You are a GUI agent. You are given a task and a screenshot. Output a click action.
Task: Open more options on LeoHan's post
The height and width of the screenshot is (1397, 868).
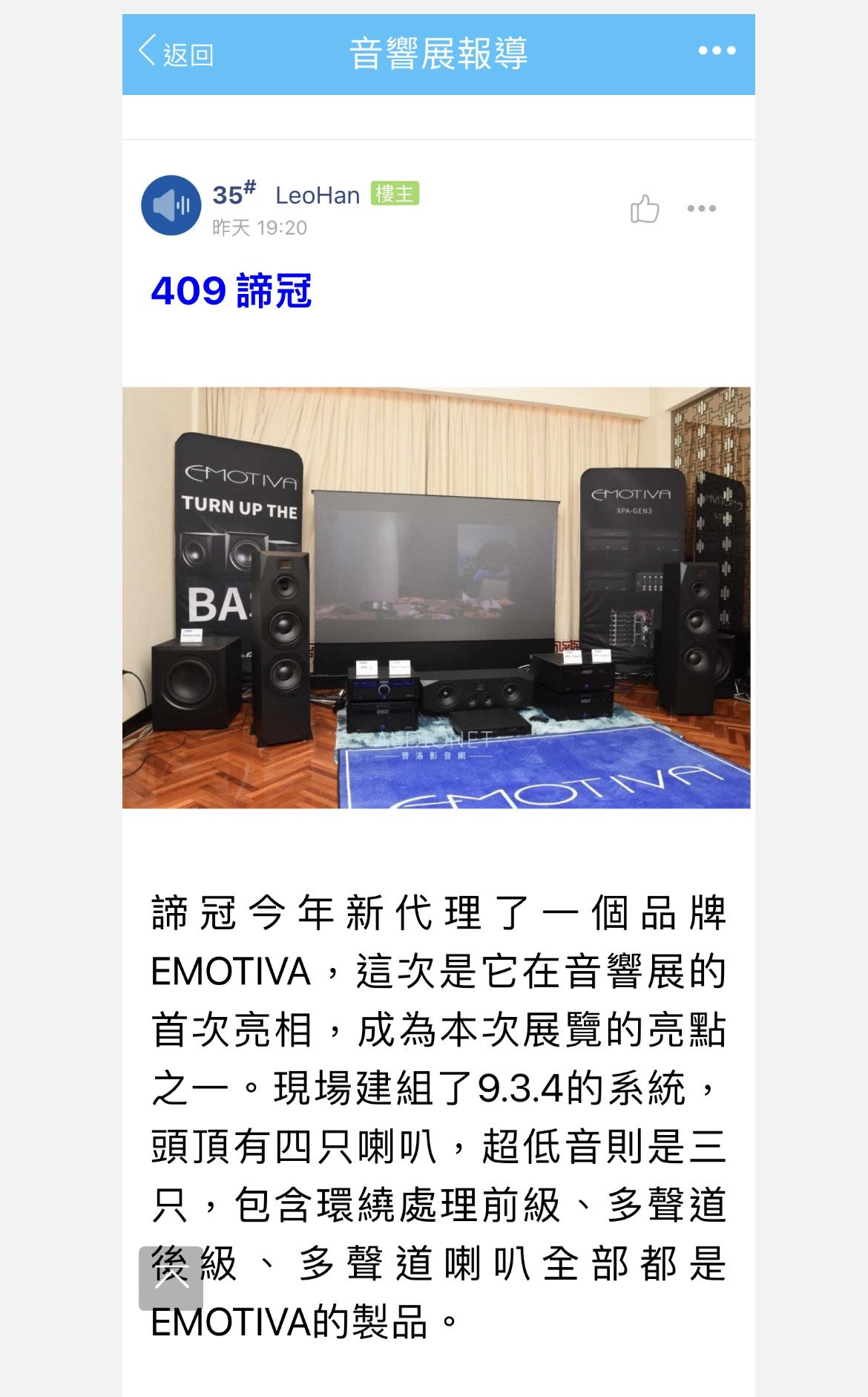[701, 209]
